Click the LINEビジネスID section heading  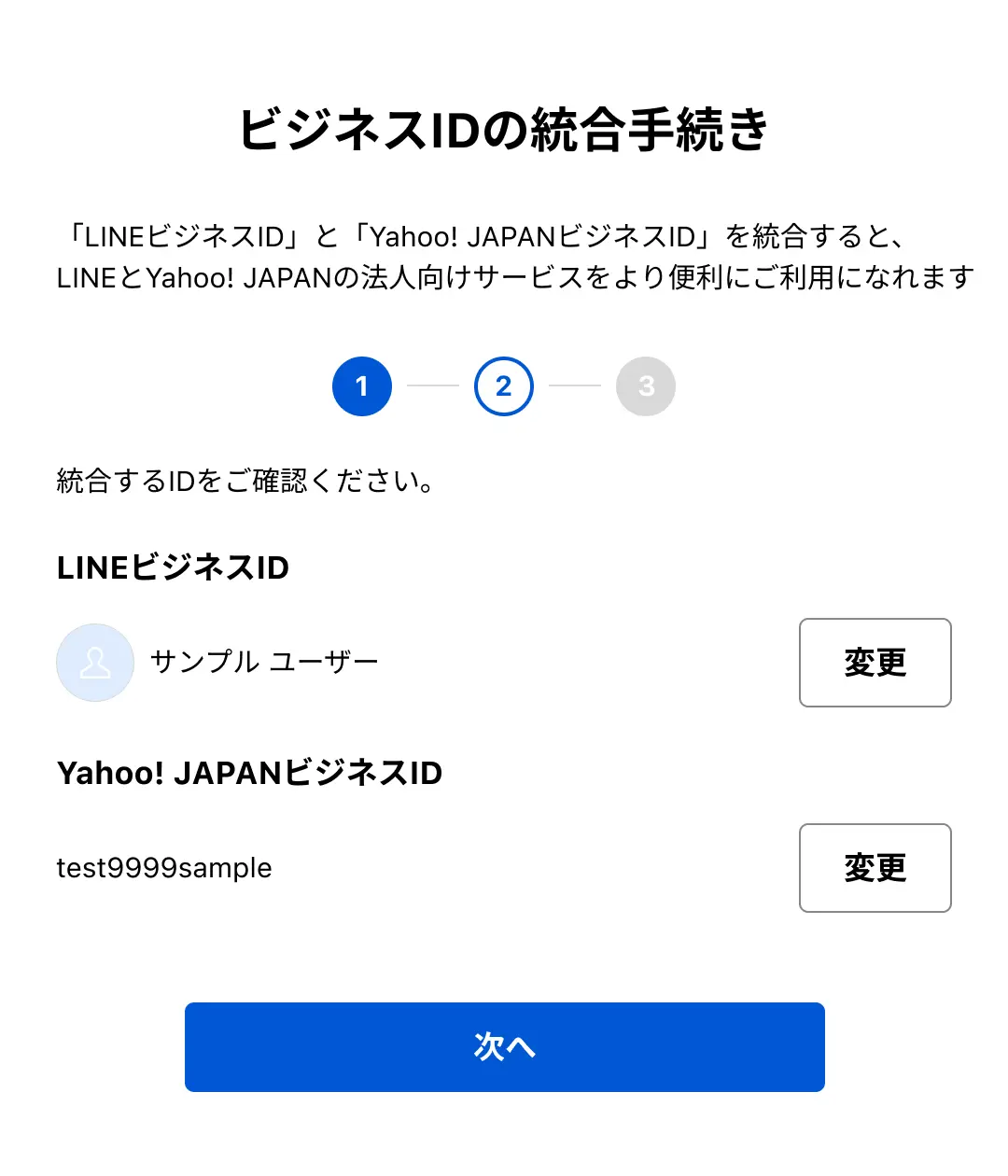click(x=174, y=567)
